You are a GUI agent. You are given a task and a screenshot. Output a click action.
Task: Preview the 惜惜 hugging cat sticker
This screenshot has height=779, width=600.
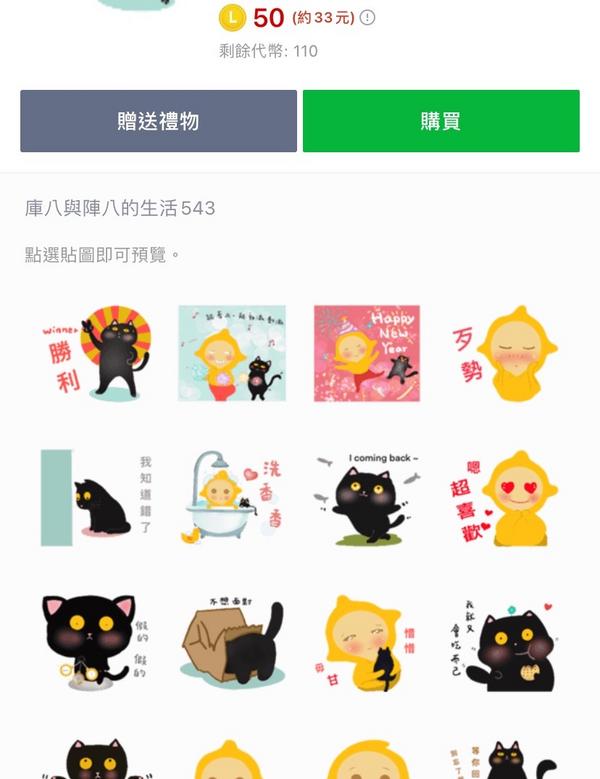(366, 640)
